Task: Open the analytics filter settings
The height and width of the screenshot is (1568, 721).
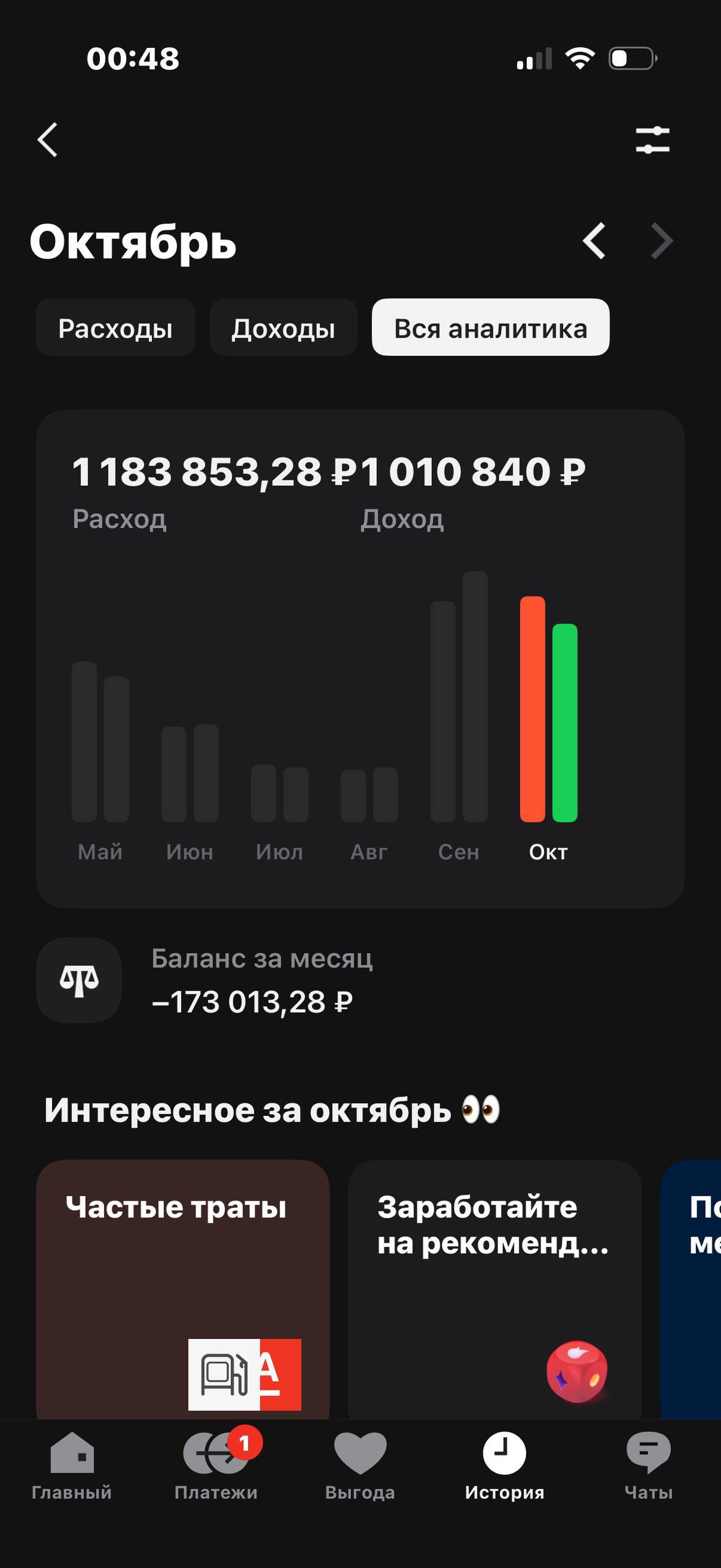Action: [652, 140]
